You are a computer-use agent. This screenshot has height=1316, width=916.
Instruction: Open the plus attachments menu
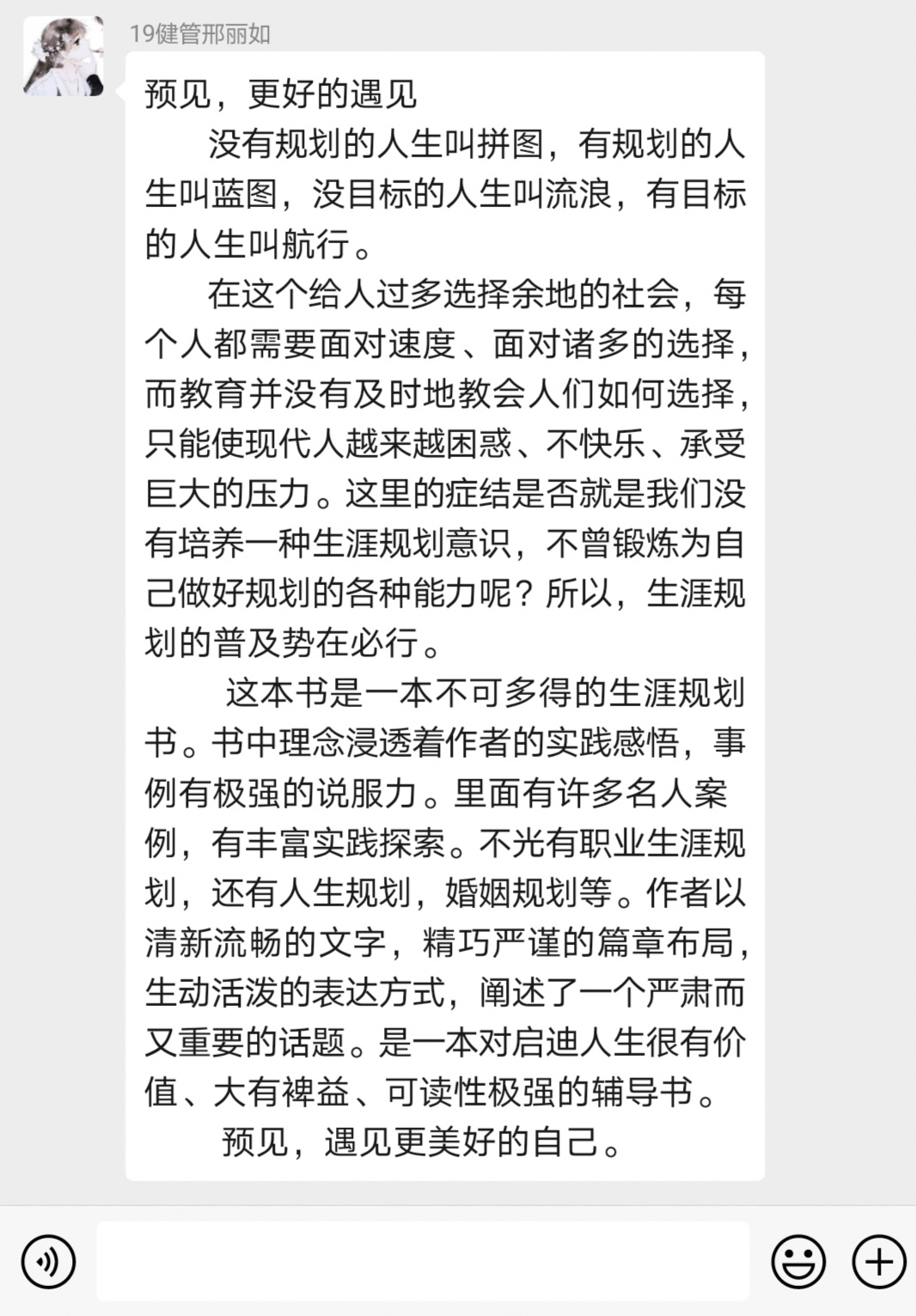pos(878,1261)
